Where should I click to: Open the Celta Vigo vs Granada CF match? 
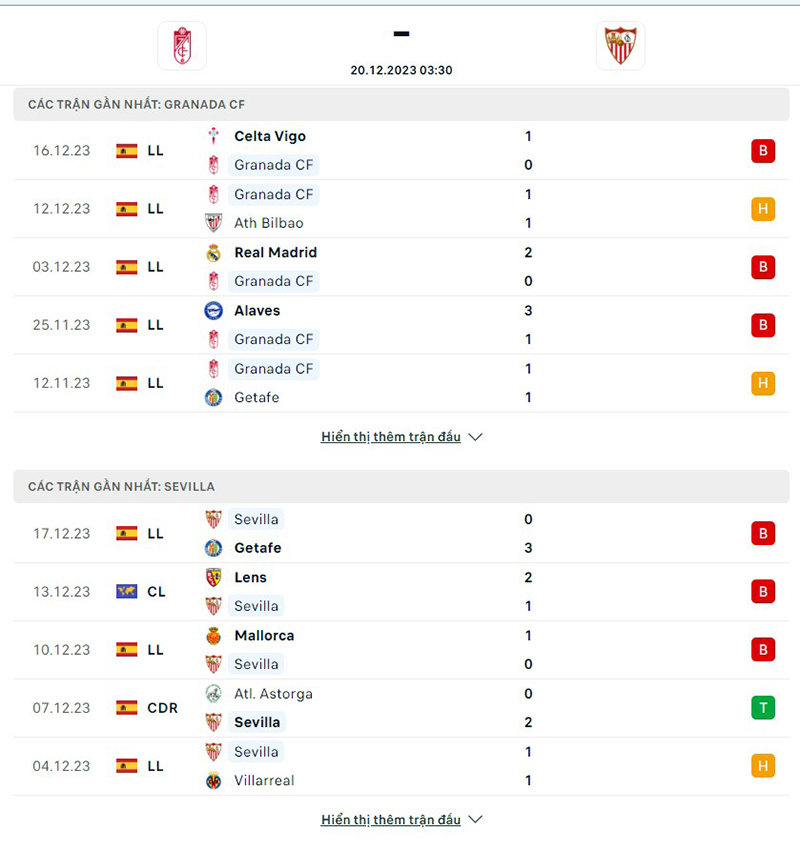point(400,151)
